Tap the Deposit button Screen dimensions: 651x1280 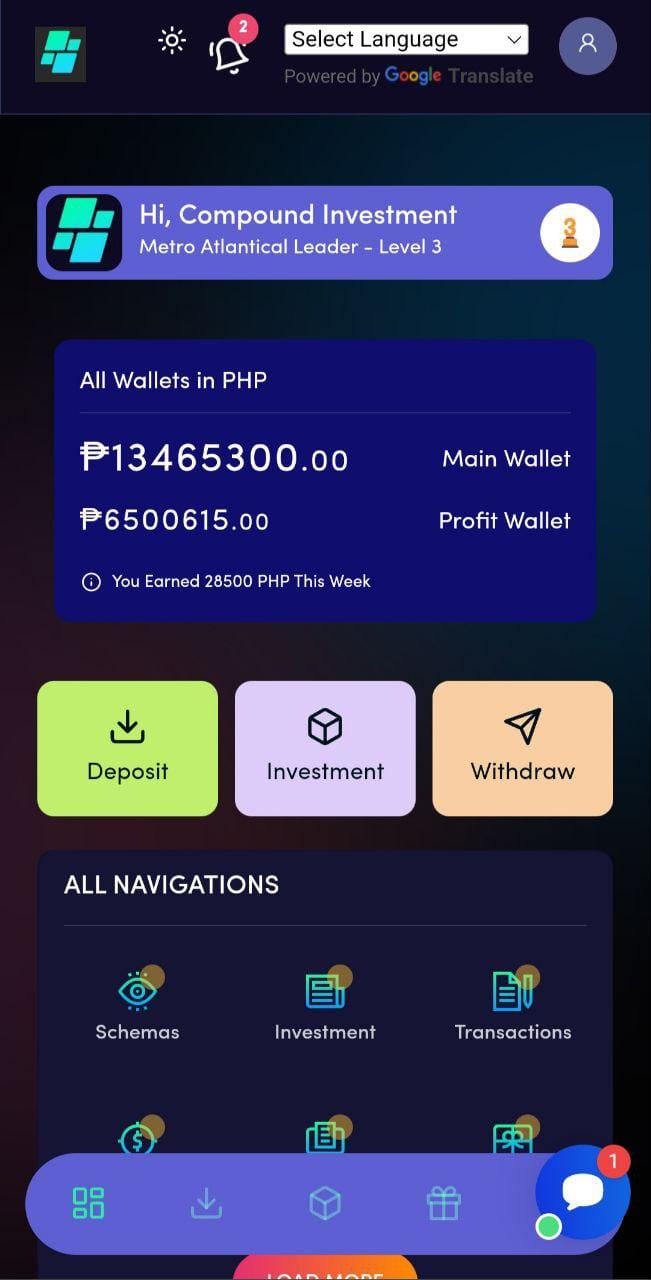coord(127,748)
